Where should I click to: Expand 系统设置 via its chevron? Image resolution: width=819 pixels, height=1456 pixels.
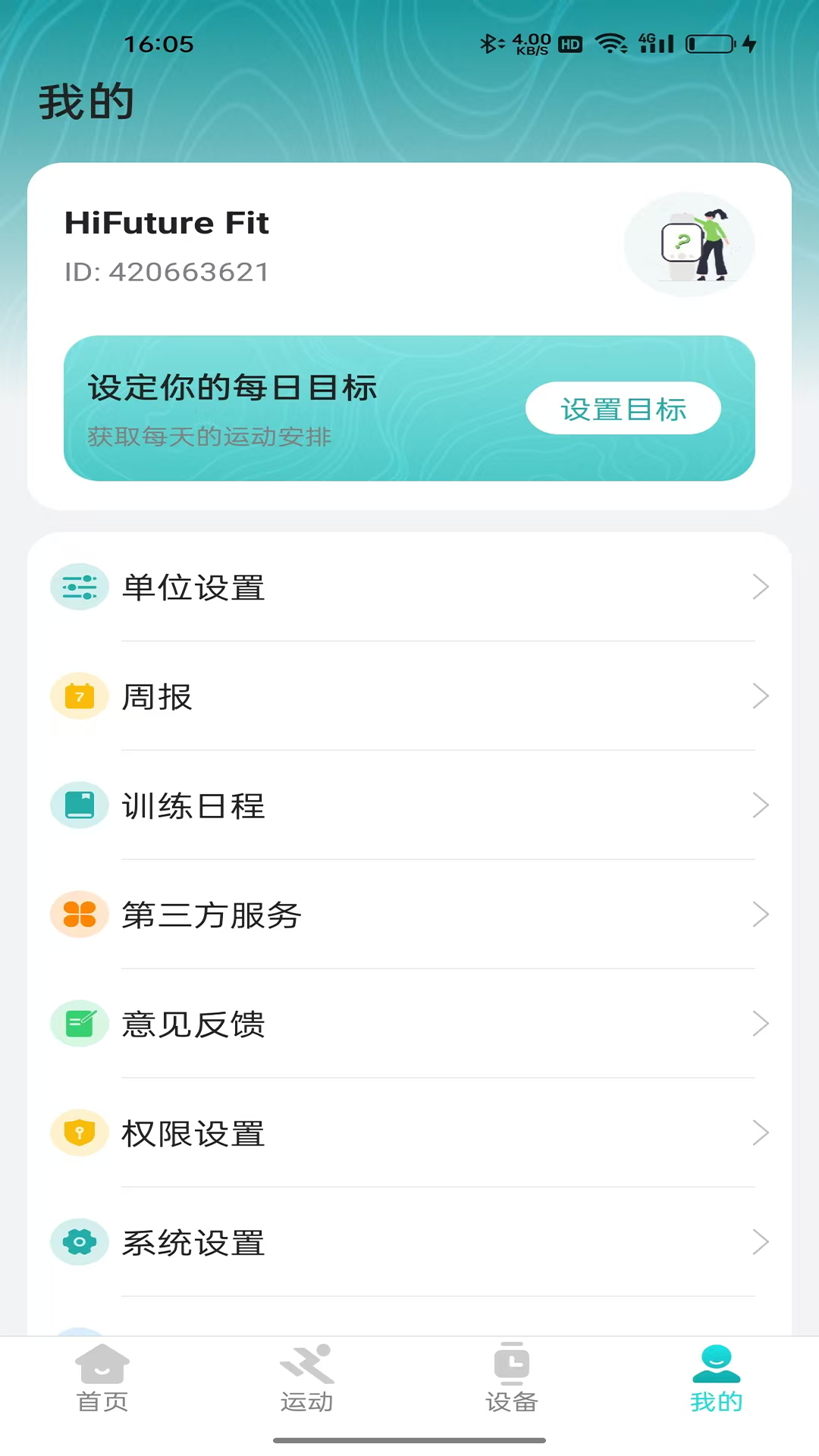pyautogui.click(x=761, y=1242)
